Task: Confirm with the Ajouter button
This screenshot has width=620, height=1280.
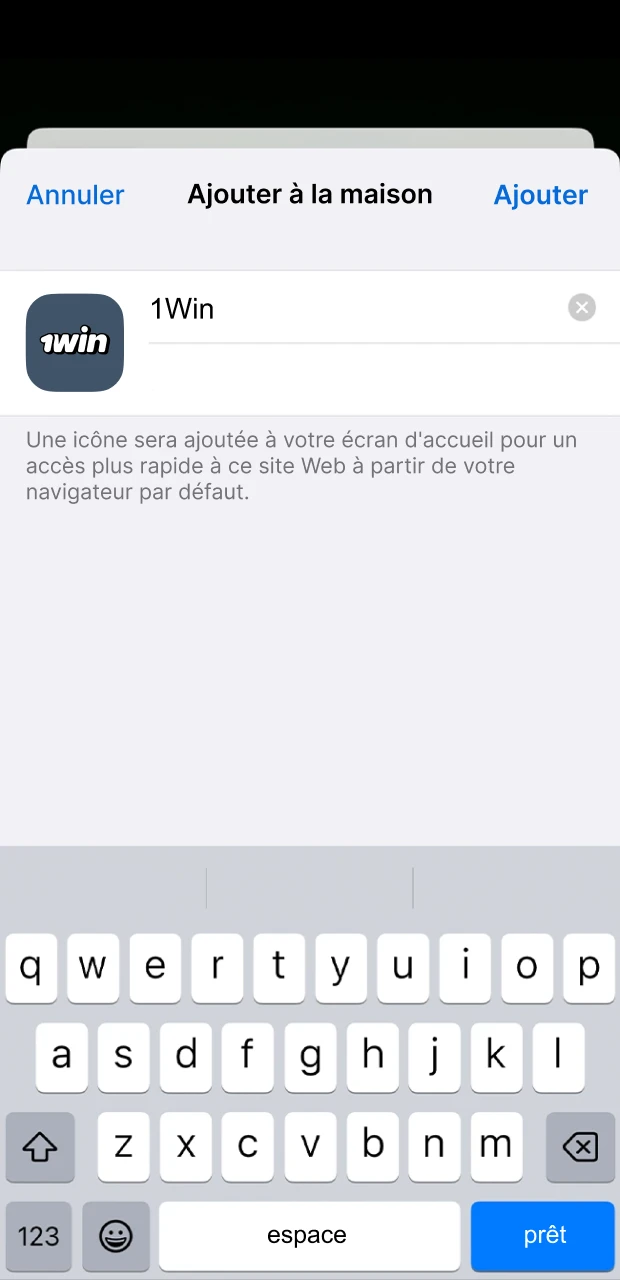Action: [x=540, y=195]
